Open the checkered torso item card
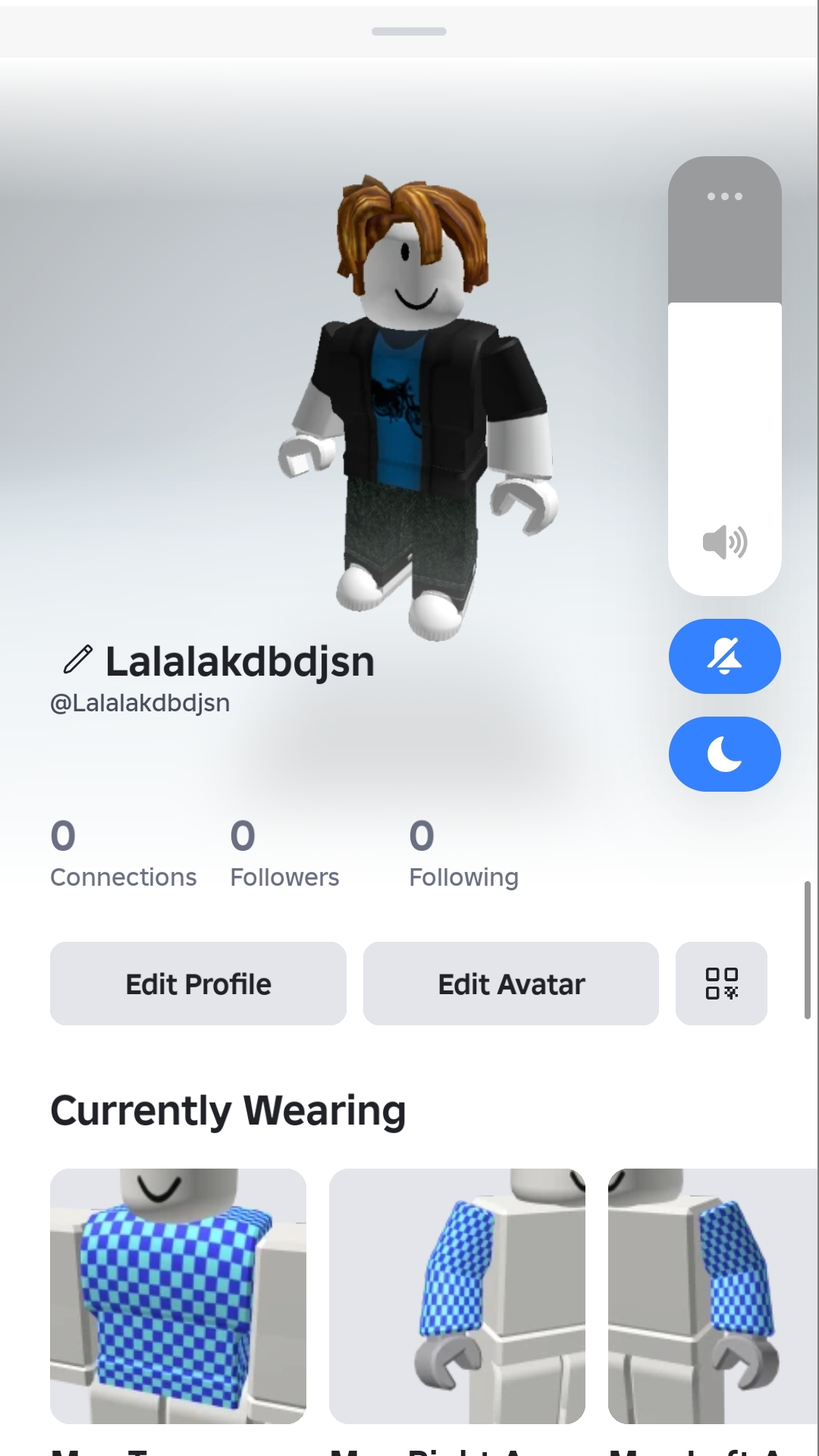This screenshot has width=819, height=1456. (x=178, y=1295)
